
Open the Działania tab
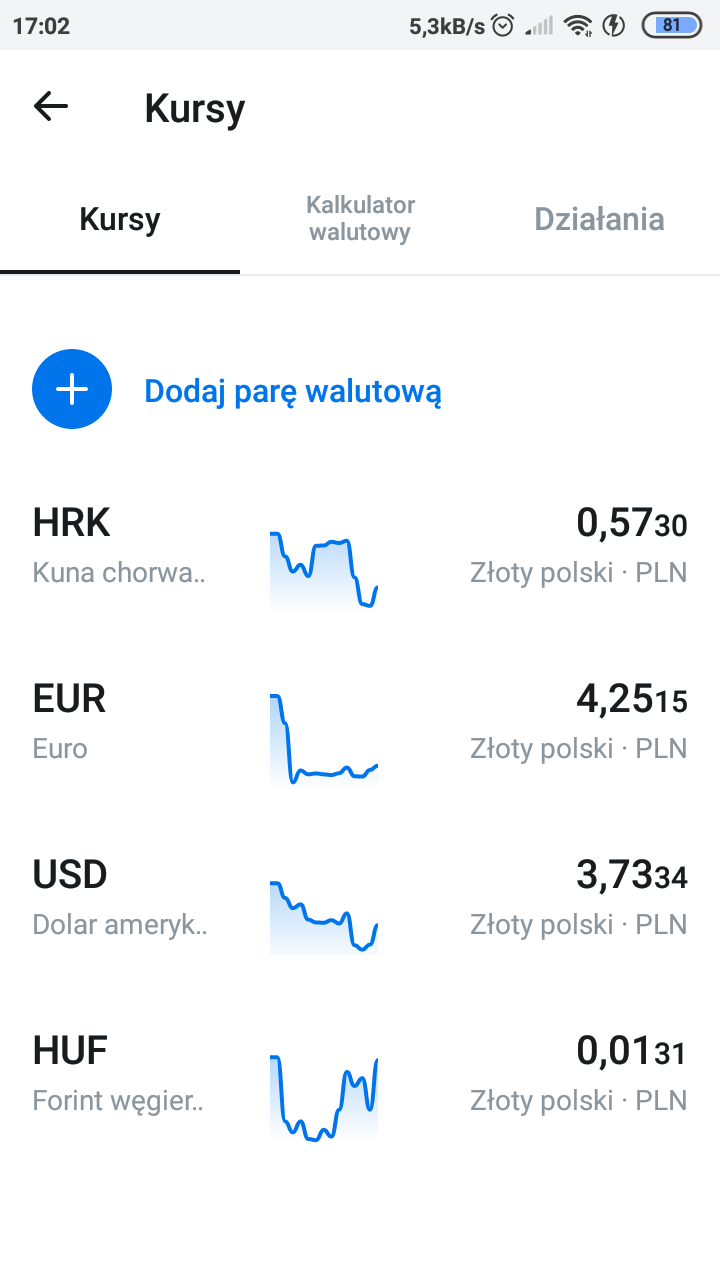coord(599,218)
